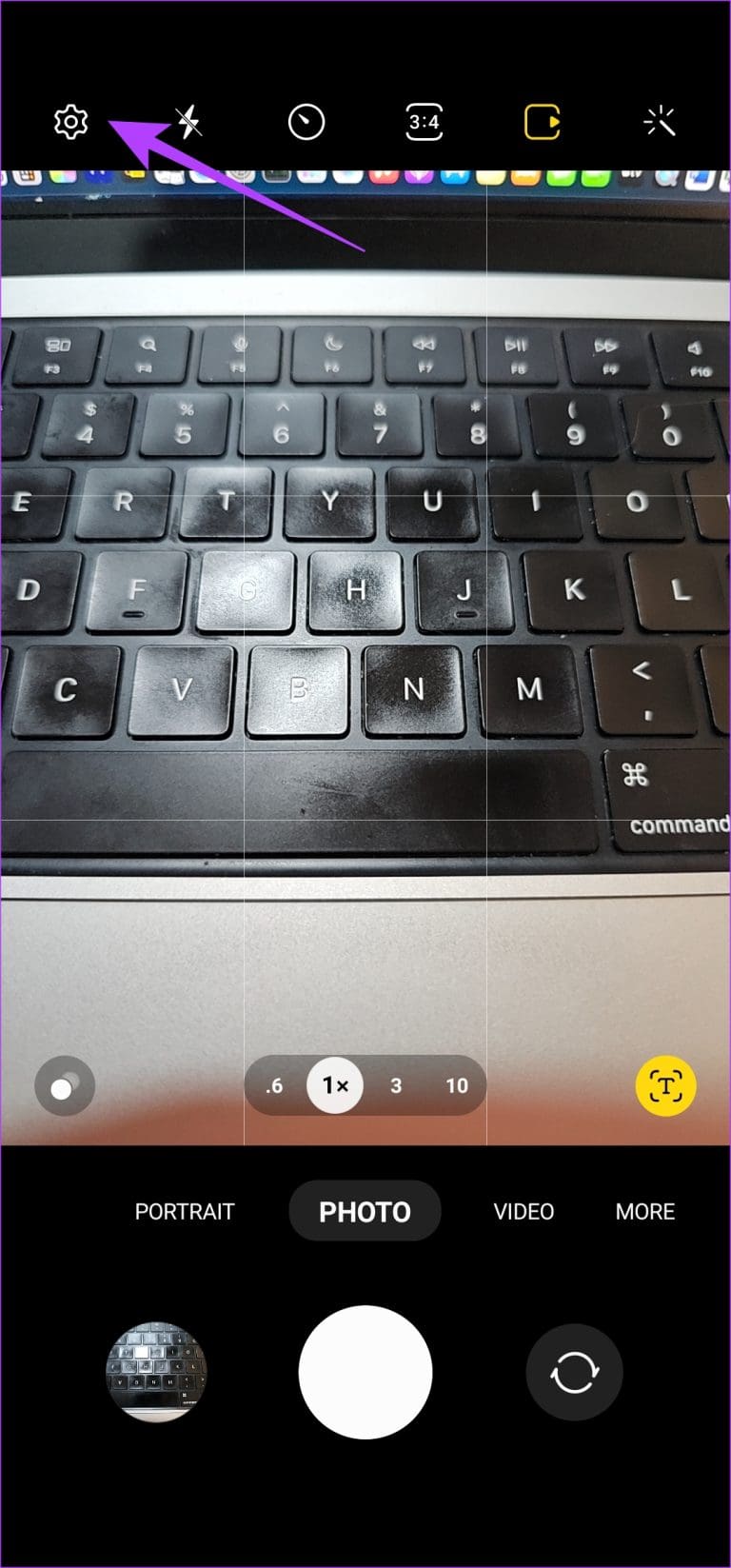
Task: Change the 3:4 aspect ratio
Action: click(x=424, y=123)
